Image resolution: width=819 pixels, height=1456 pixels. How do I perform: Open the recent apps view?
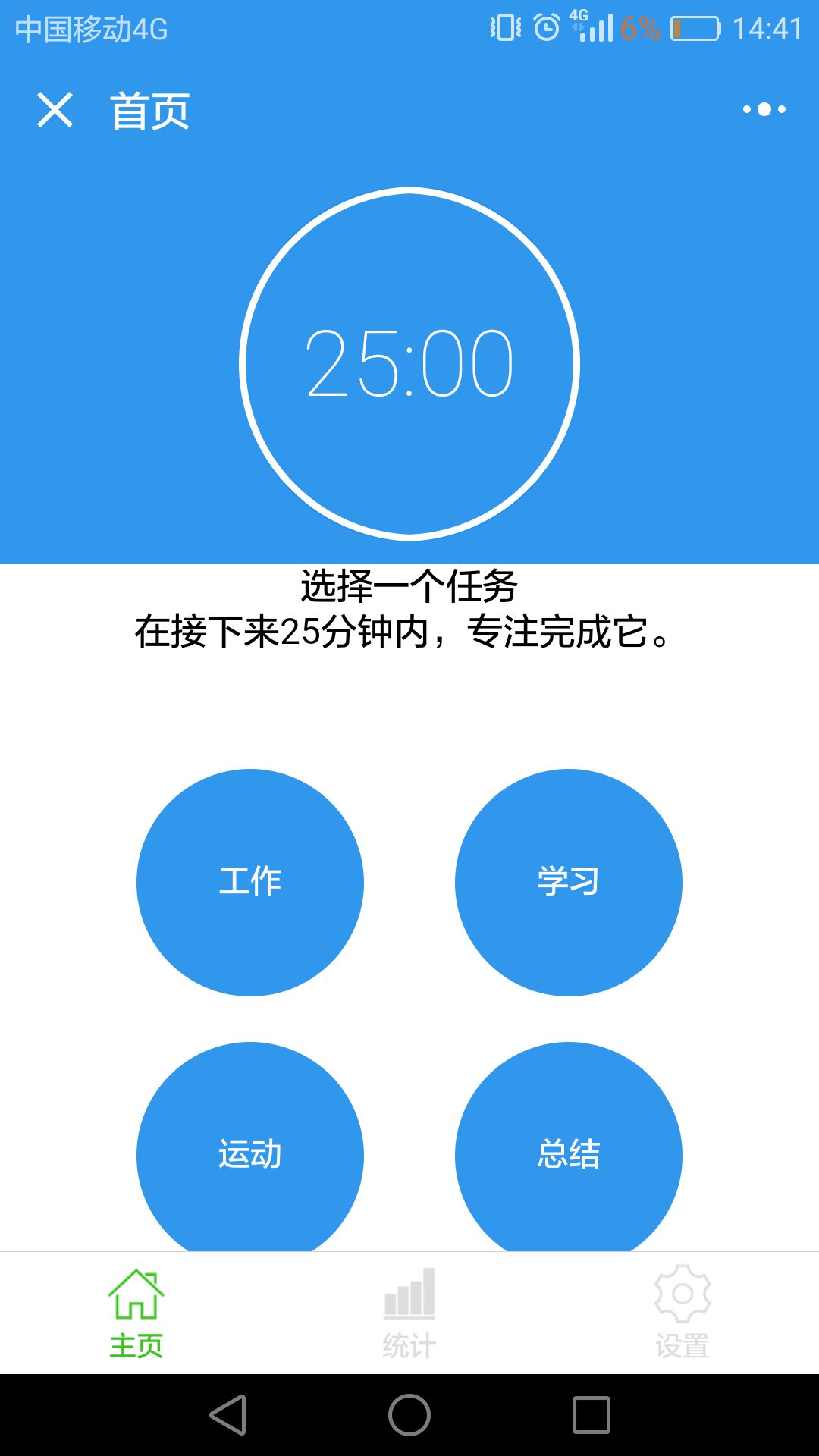point(591,1415)
